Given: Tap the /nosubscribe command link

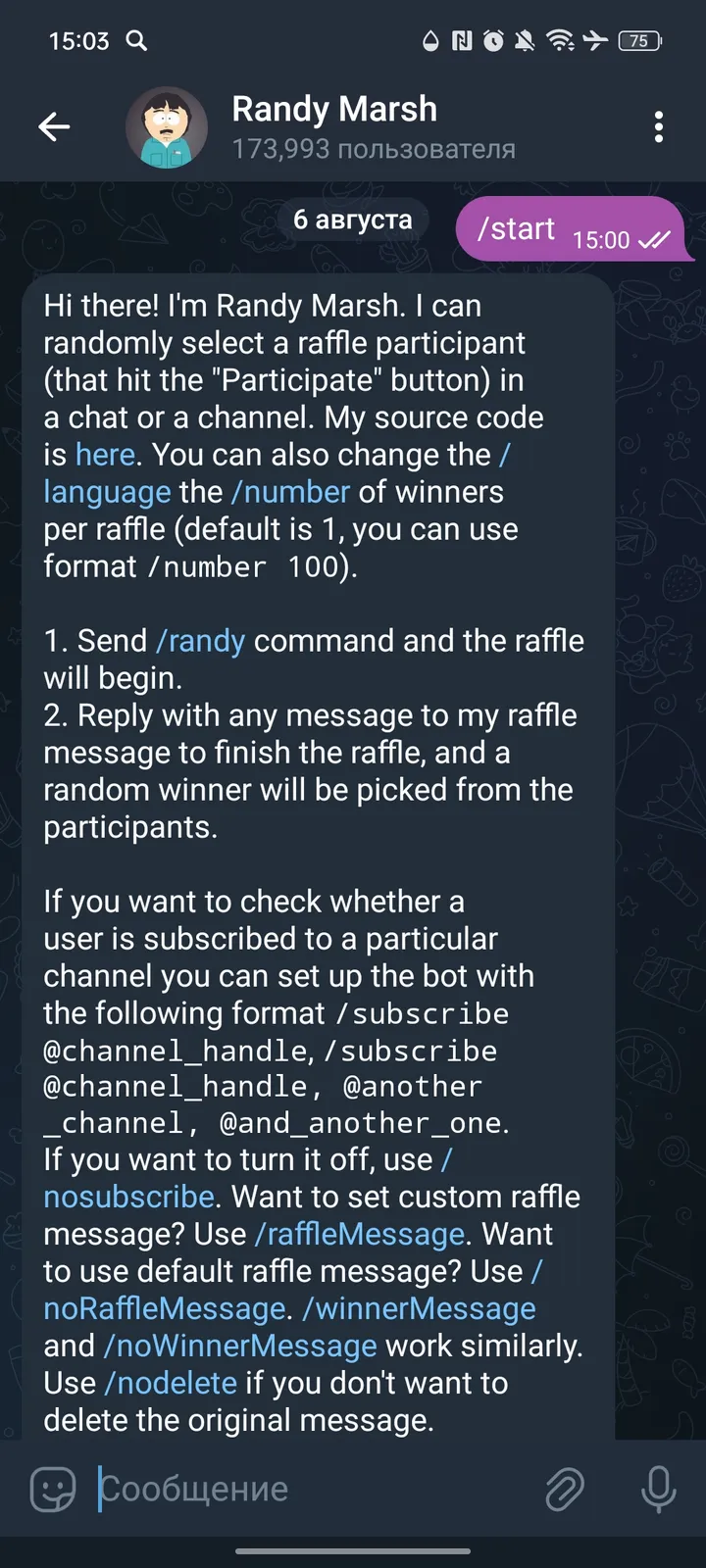Looking at the screenshot, I should [x=126, y=1196].
